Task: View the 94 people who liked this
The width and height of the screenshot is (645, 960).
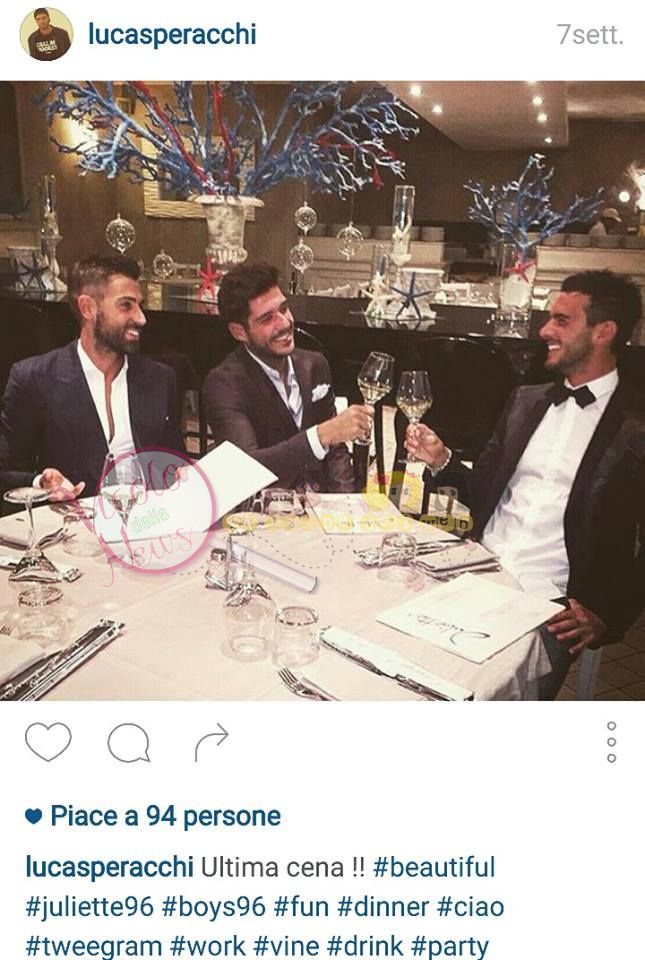Action: pos(165,817)
